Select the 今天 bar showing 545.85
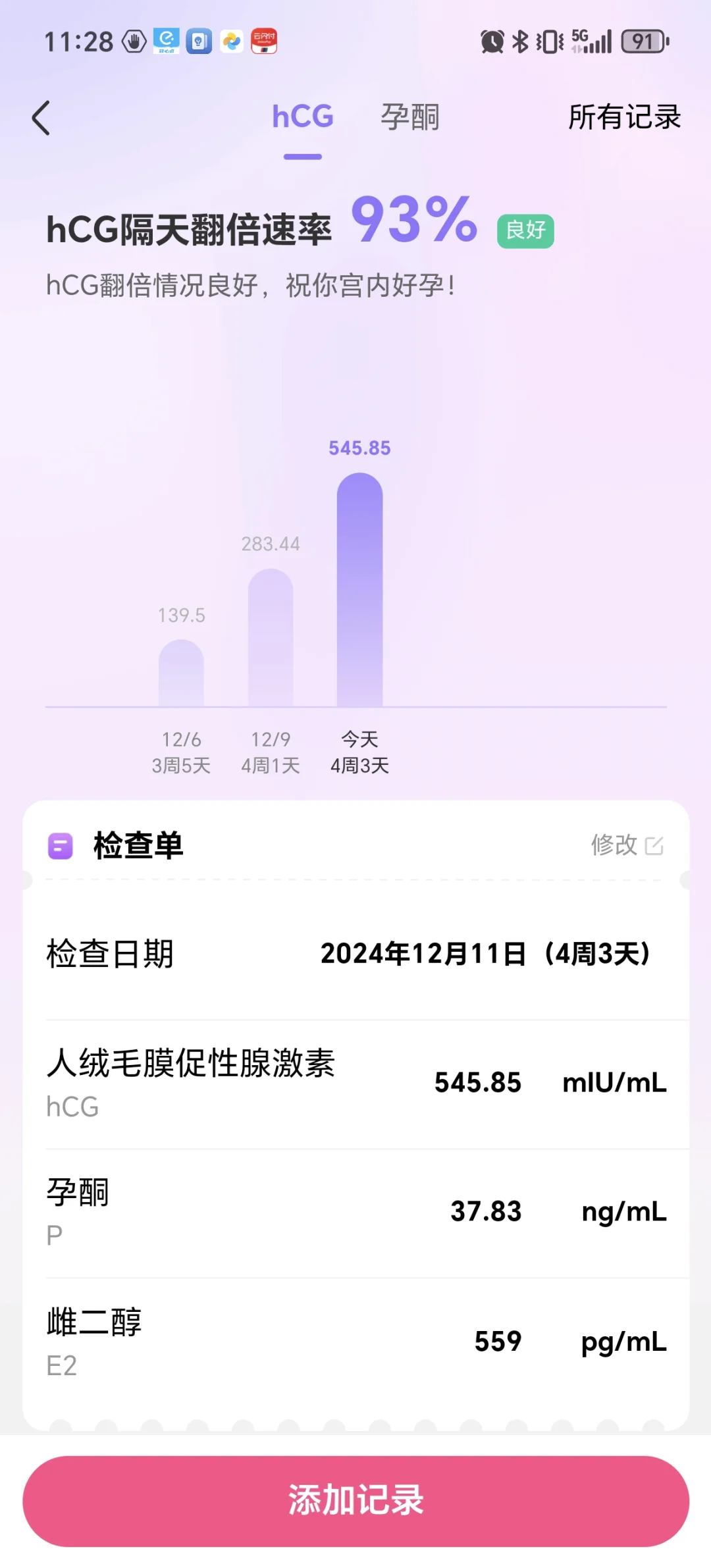The image size is (711, 1568). [359, 589]
